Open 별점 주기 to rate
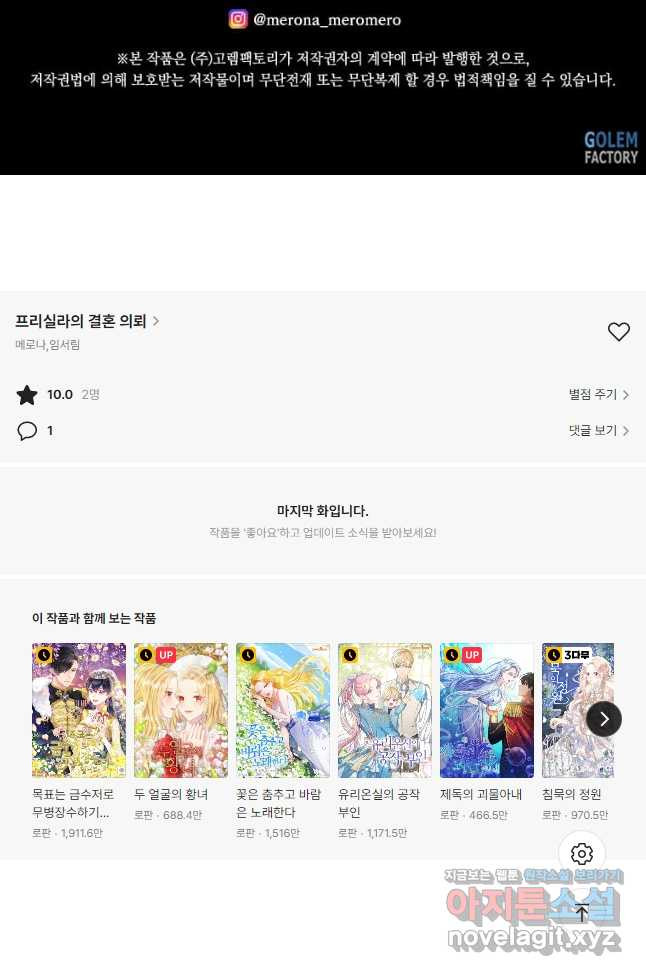Image resolution: width=646 pixels, height=976 pixels. click(x=598, y=395)
